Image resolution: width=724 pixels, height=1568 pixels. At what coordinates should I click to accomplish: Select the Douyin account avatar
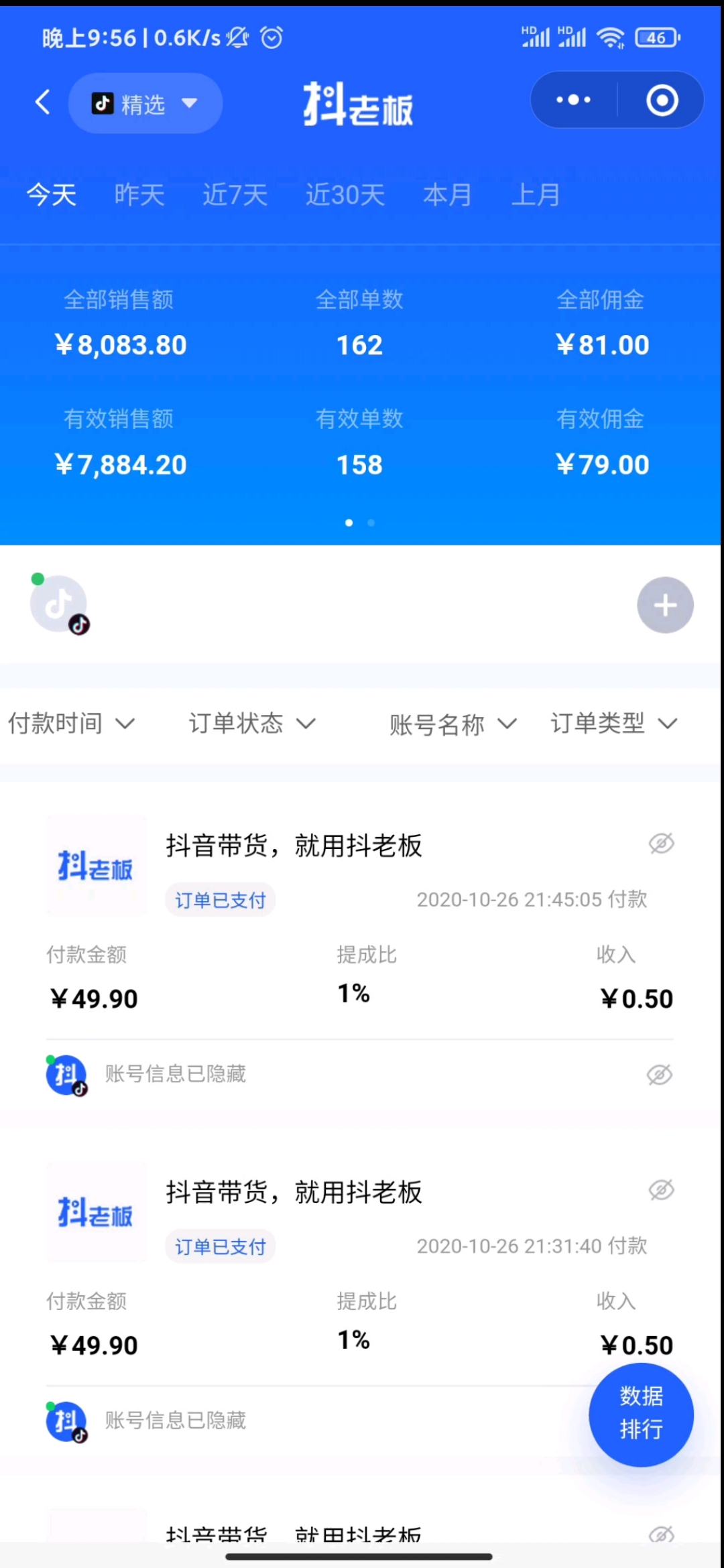click(x=59, y=604)
